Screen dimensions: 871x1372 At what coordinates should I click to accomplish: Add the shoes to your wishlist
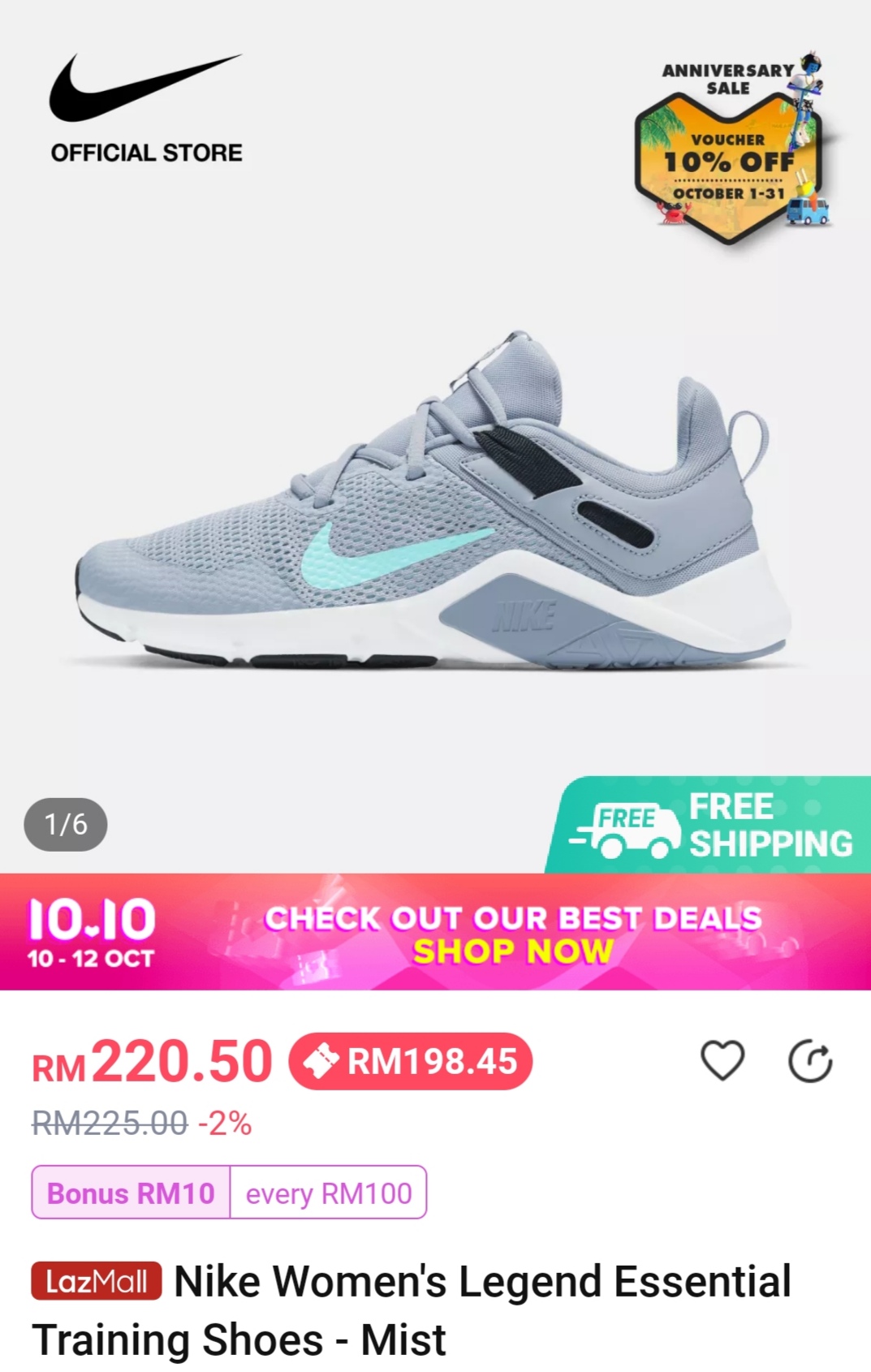point(722,1060)
